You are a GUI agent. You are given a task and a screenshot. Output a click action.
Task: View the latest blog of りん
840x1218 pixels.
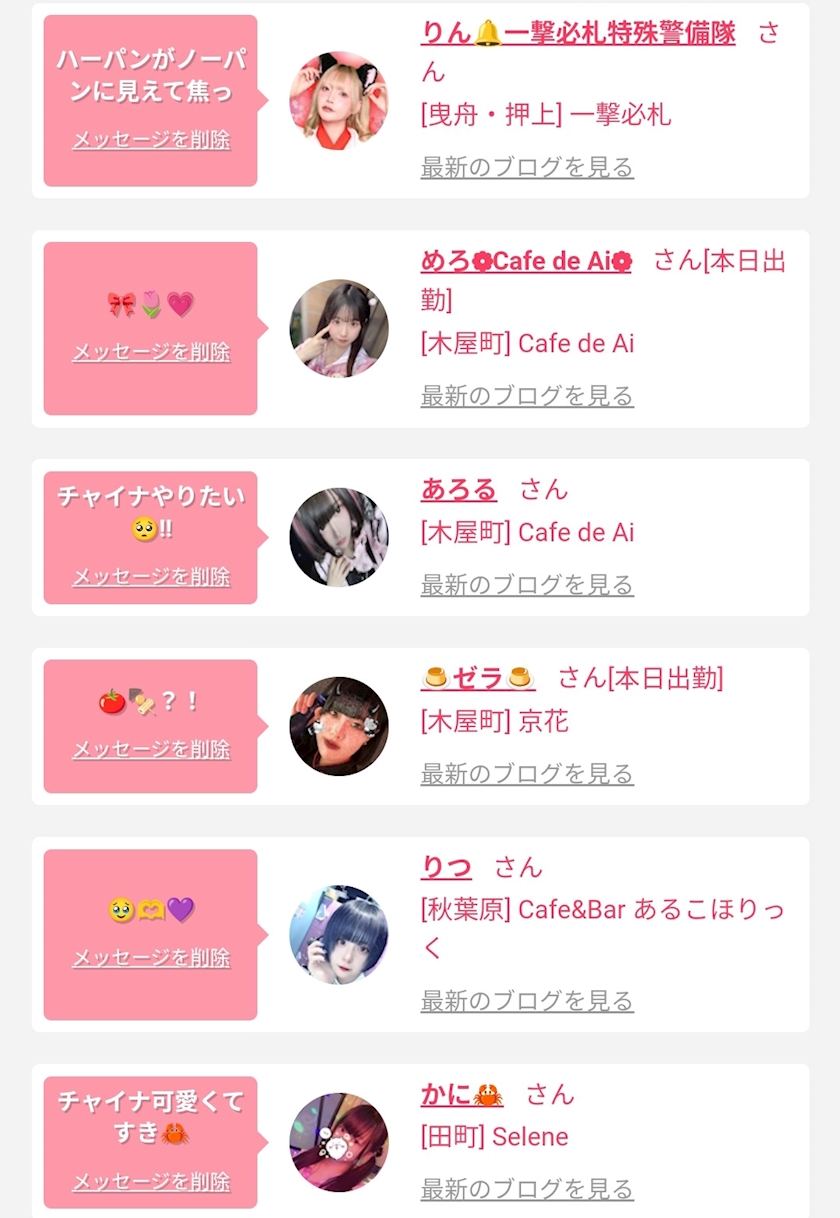point(527,167)
